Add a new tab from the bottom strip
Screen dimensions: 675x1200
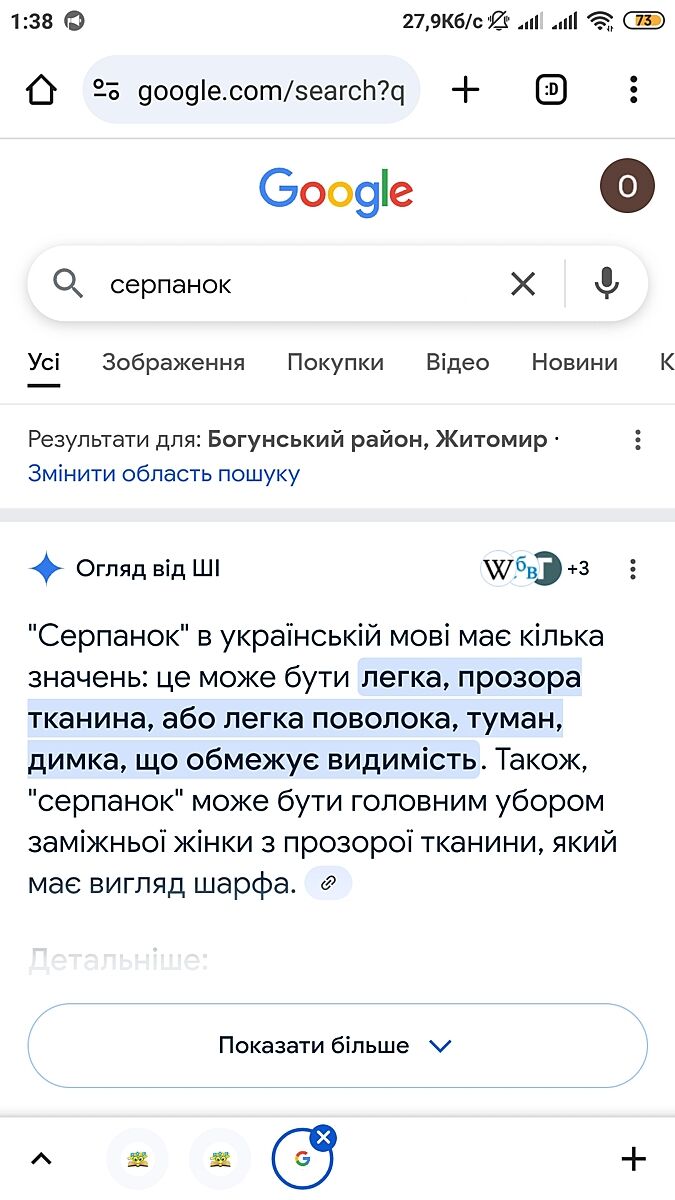633,1159
